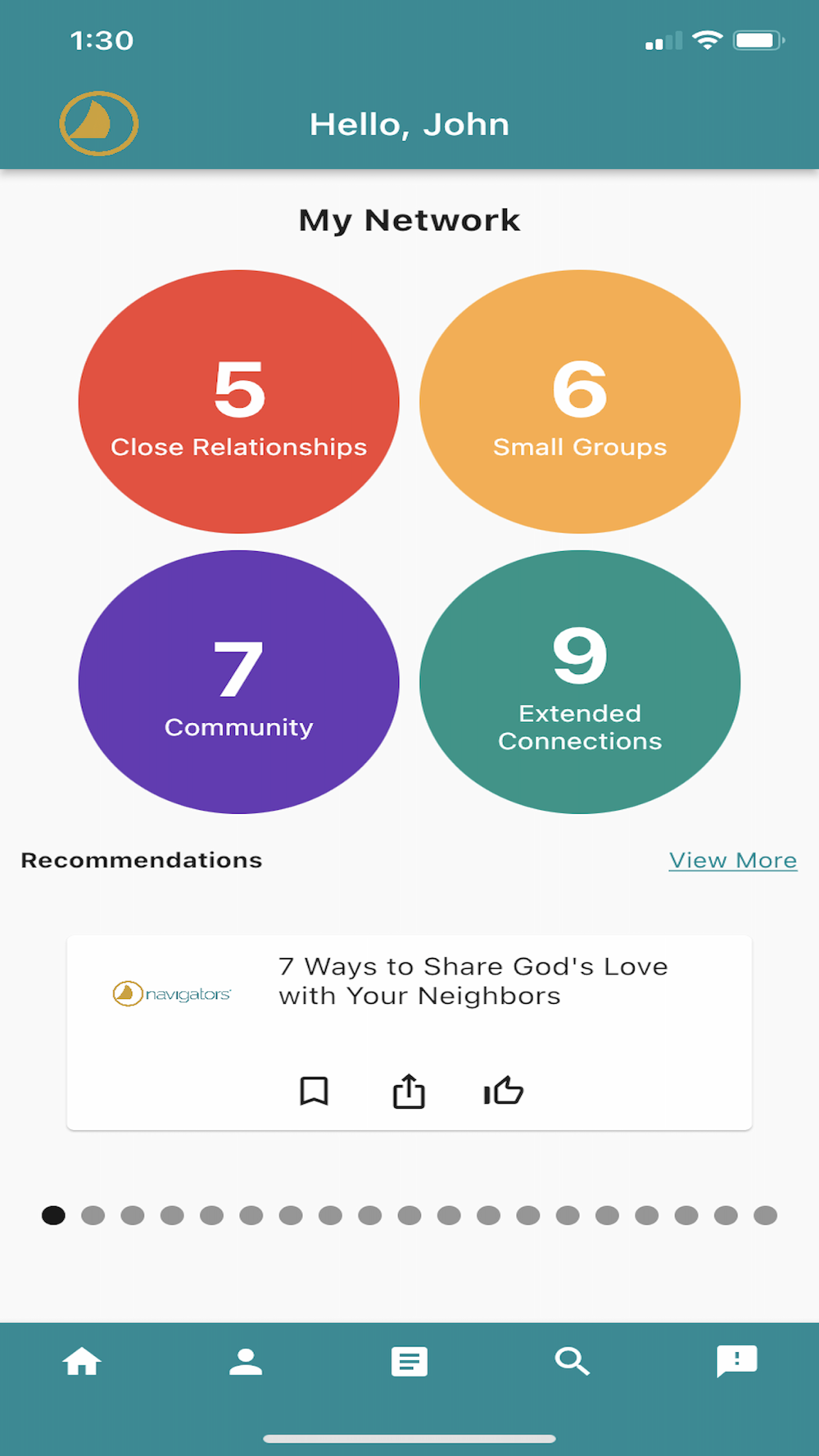Open the search tab
The image size is (819, 1456).
[572, 1362]
